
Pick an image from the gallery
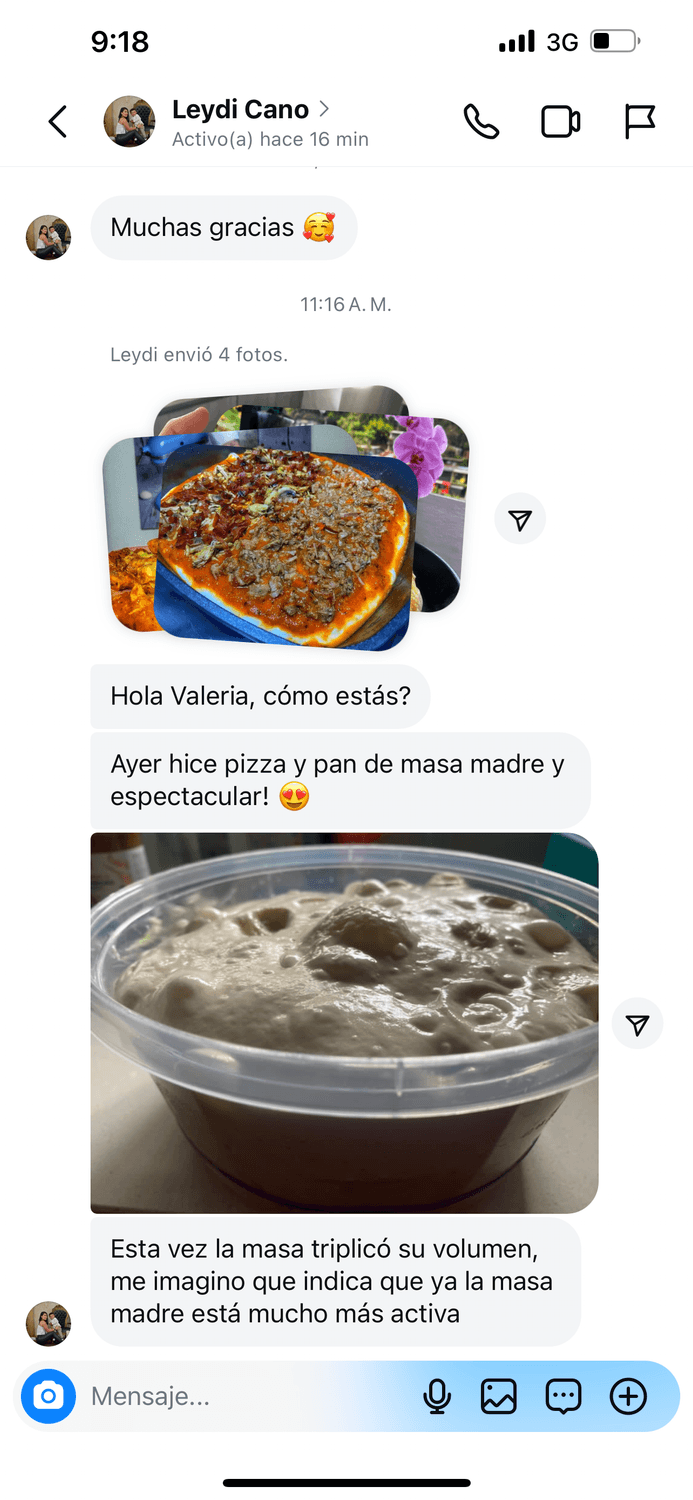point(498,1396)
